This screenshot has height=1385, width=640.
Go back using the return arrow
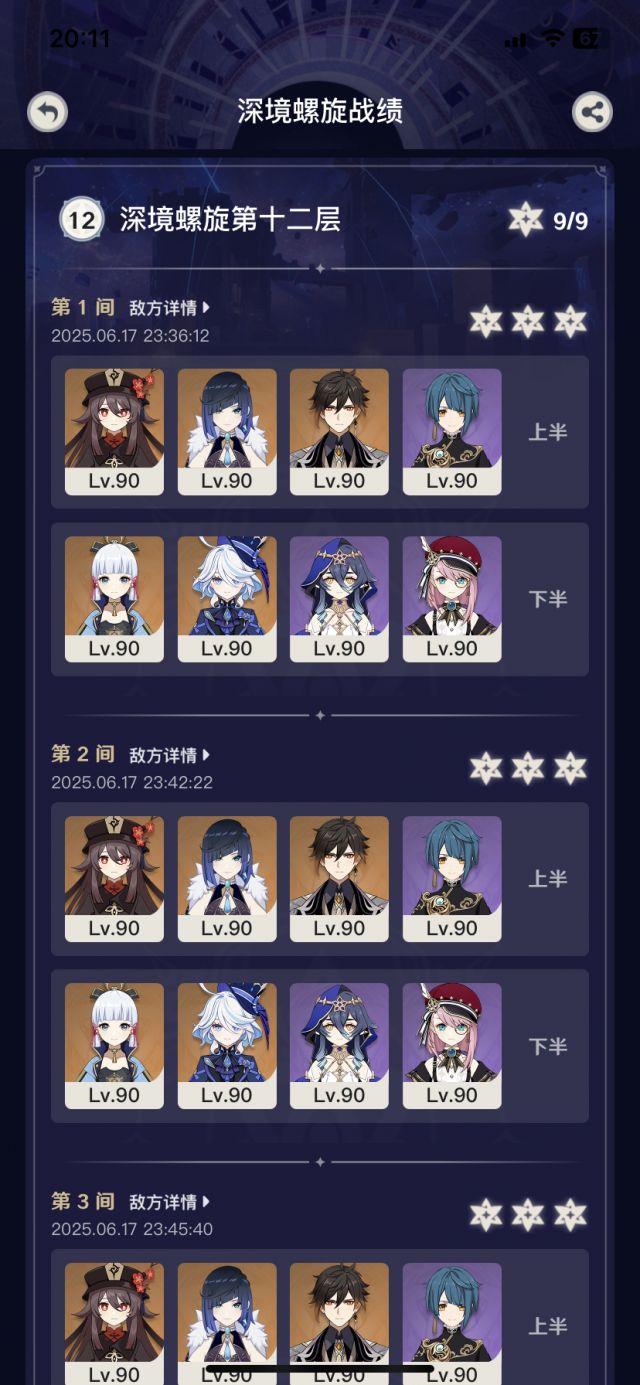tap(47, 112)
